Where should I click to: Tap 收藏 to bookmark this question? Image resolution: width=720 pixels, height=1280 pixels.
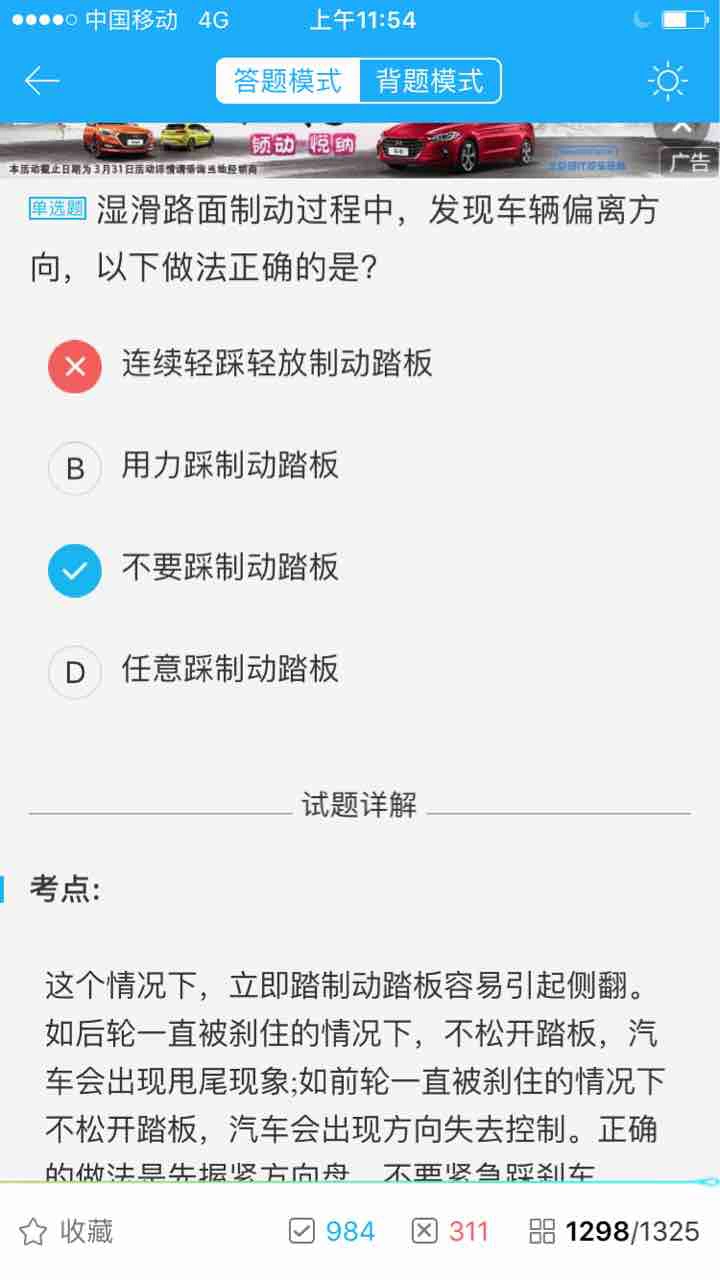click(x=66, y=1231)
